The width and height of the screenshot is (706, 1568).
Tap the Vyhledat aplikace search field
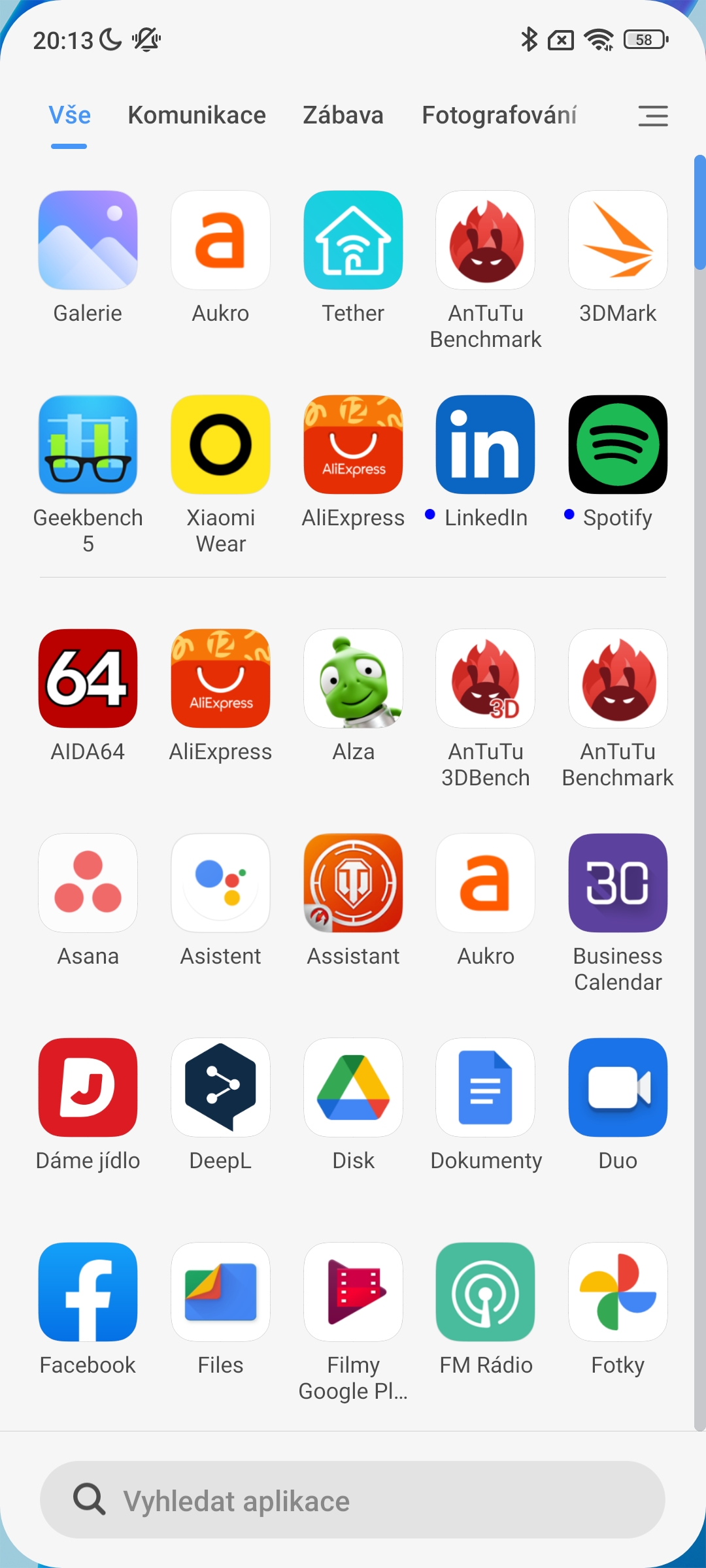[353, 1499]
